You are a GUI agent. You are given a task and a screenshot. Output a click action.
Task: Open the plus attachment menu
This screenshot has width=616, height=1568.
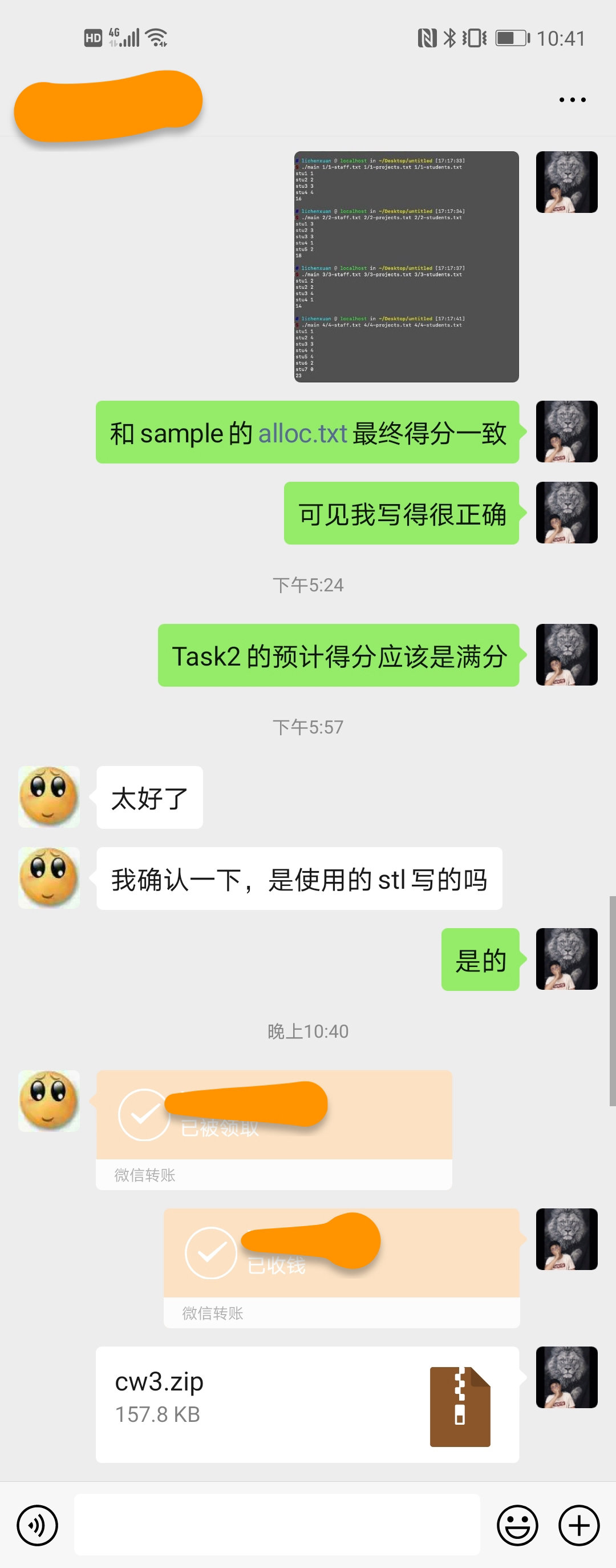coord(578,1525)
